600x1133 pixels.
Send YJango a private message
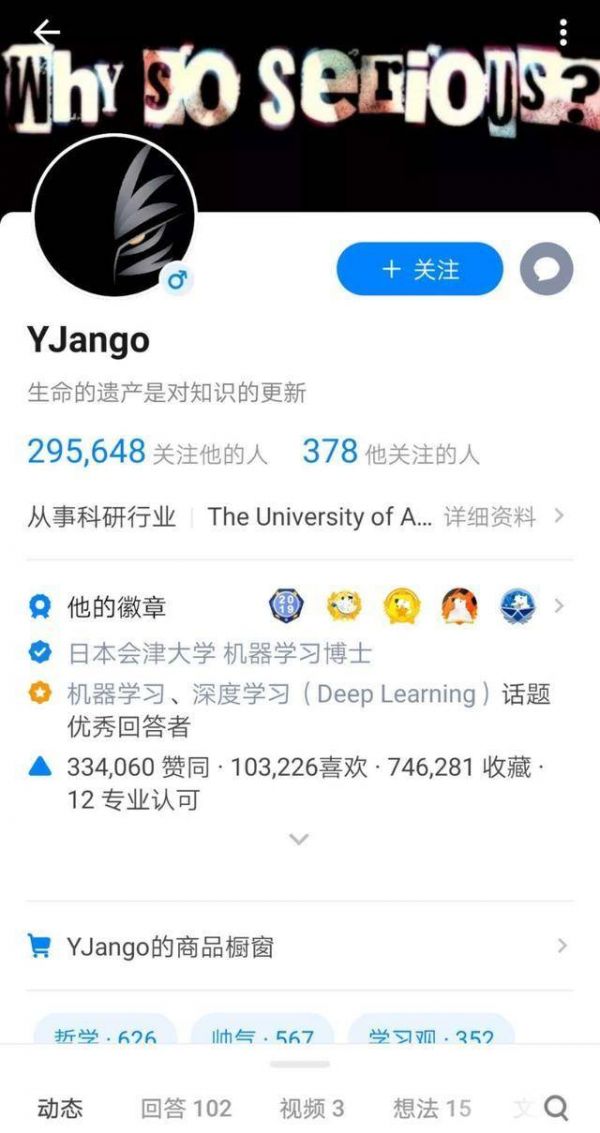point(546,269)
